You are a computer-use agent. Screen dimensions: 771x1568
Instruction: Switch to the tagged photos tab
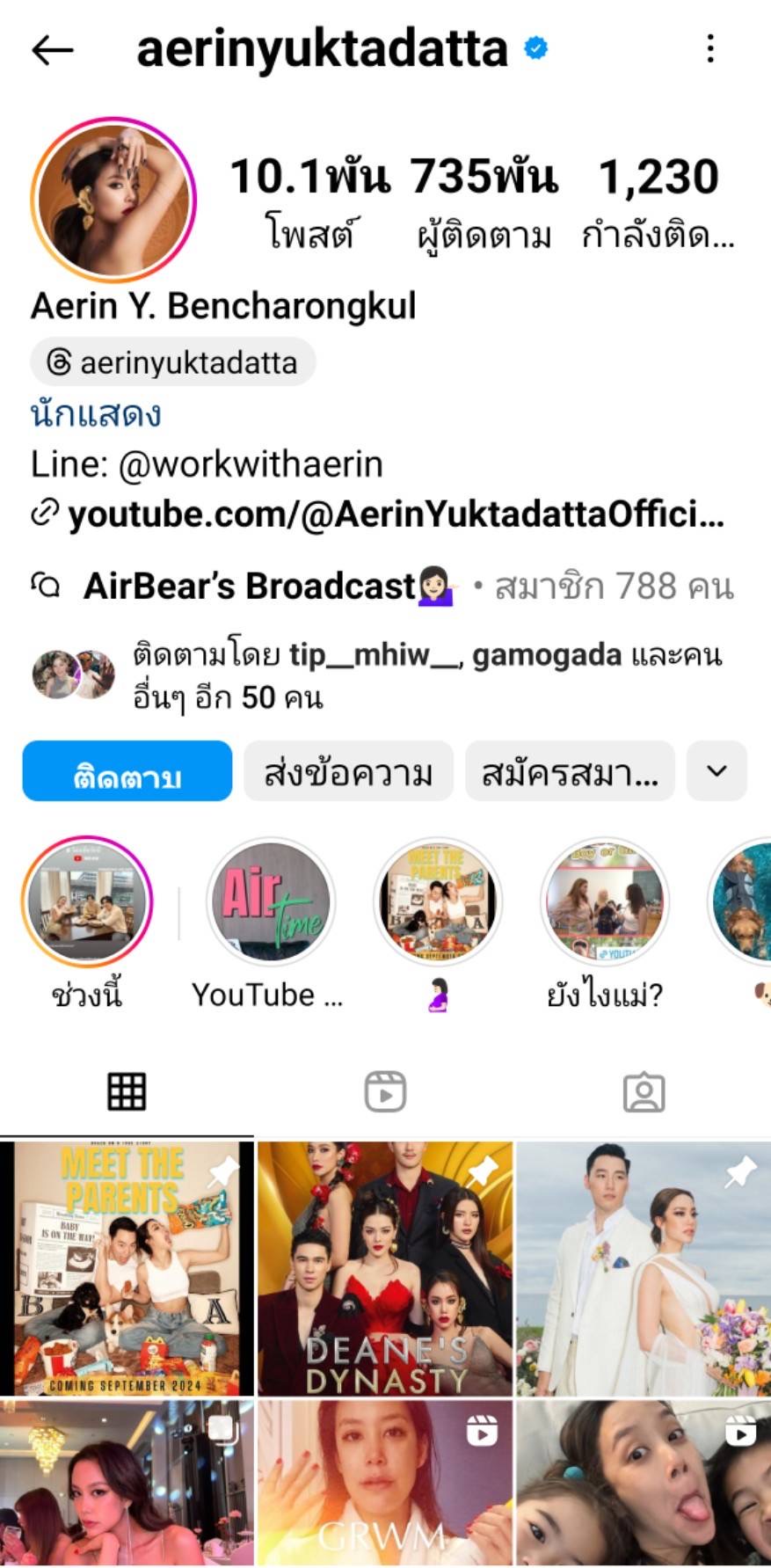(x=644, y=1091)
